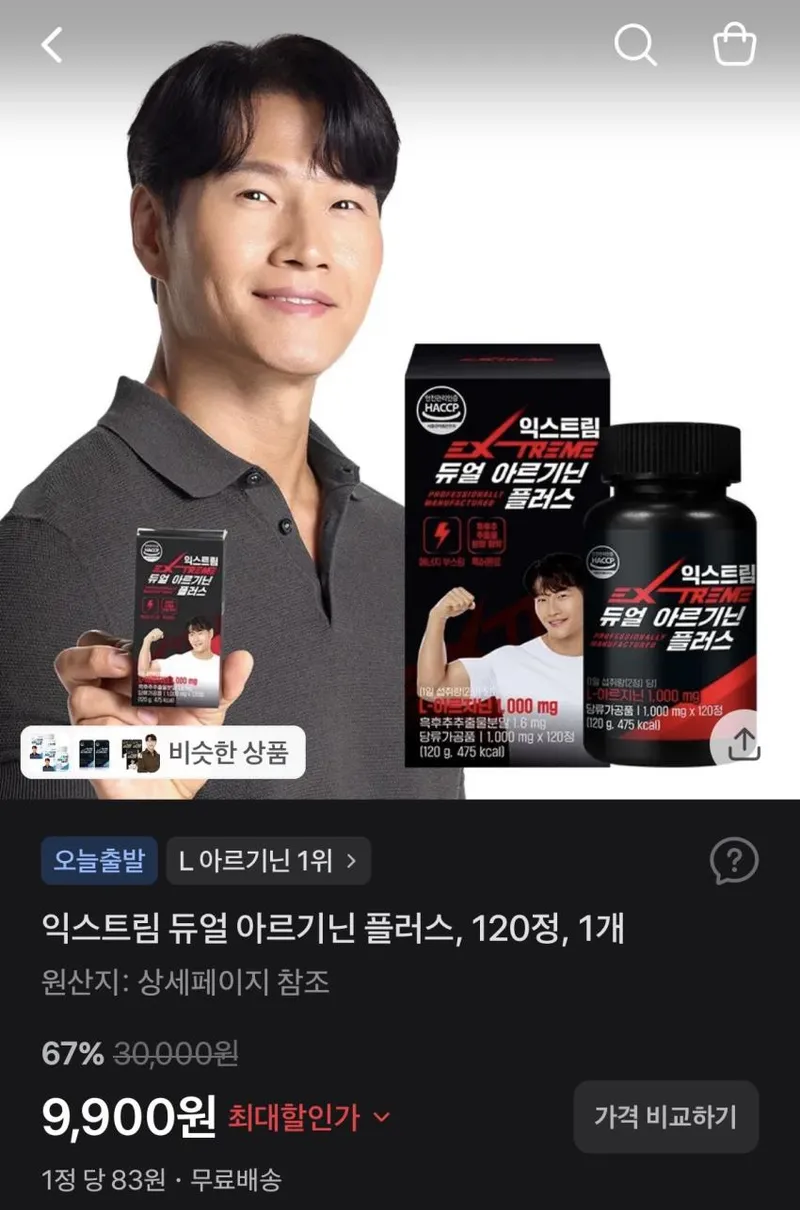
Task: Expand the 최대할인가 price details
Action: [310, 1117]
